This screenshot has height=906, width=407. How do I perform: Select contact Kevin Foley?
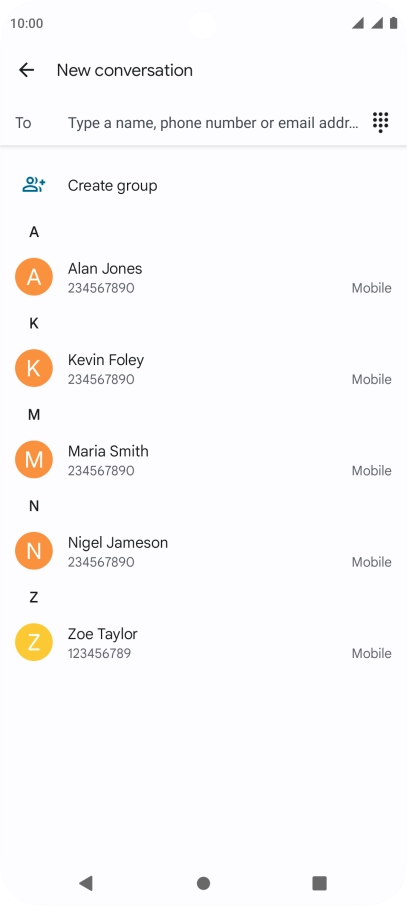[204, 369]
